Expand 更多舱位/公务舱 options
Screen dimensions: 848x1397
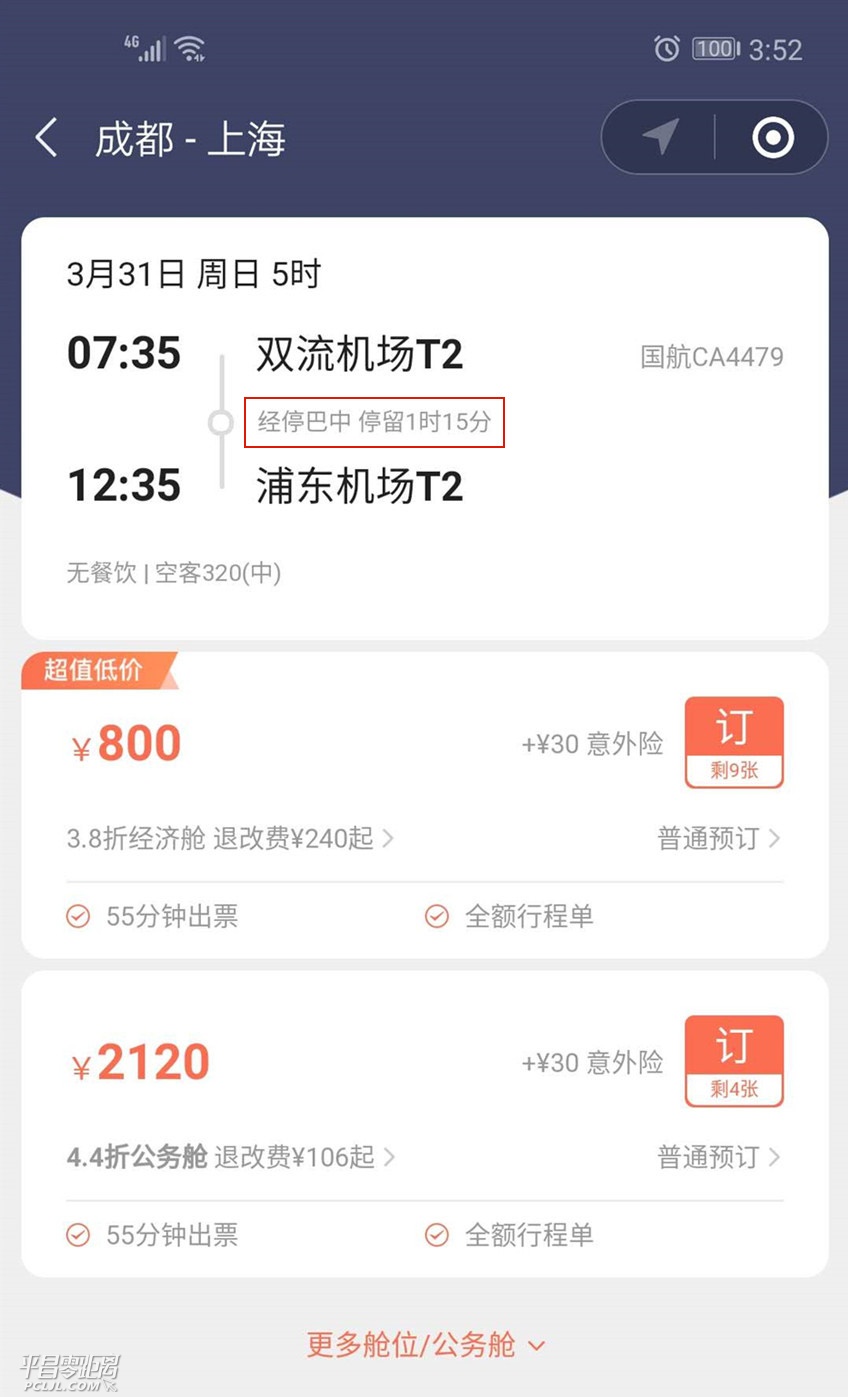[x=425, y=1344]
